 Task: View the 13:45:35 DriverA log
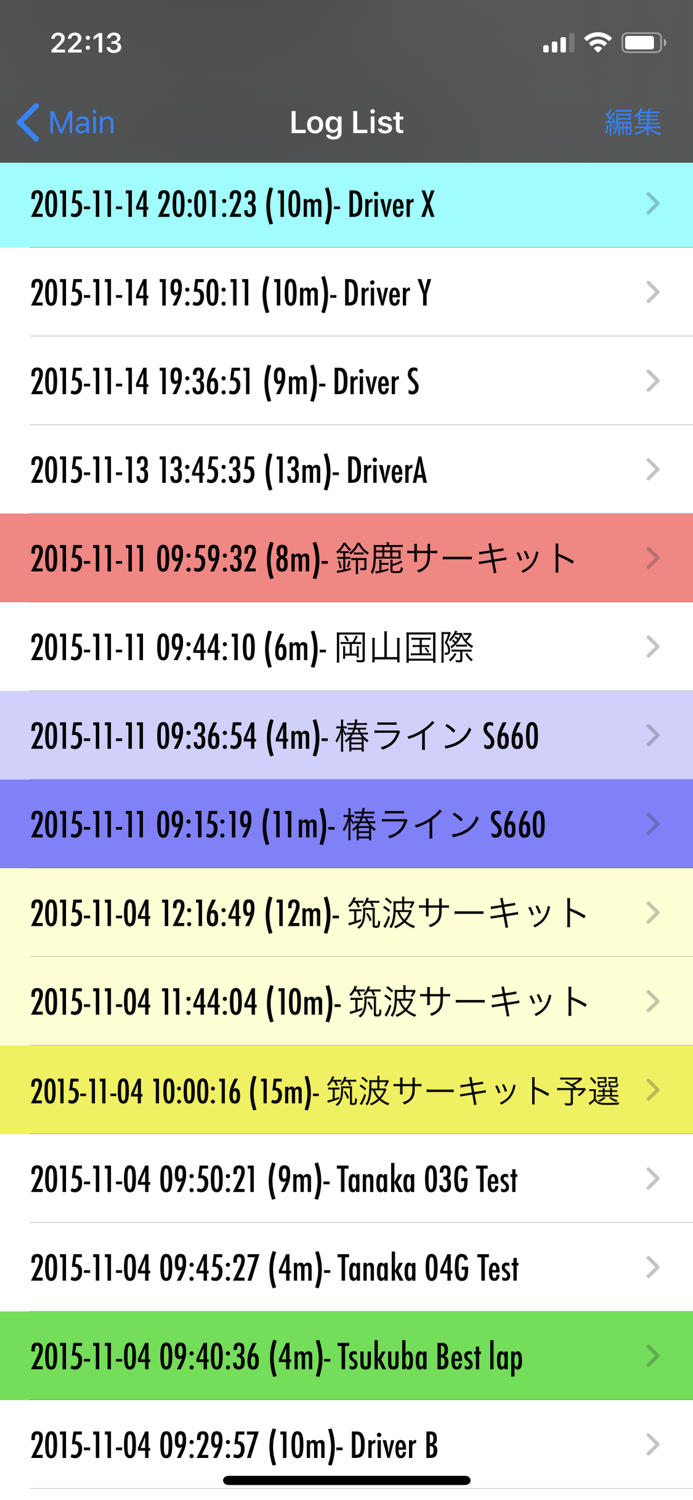click(346, 470)
